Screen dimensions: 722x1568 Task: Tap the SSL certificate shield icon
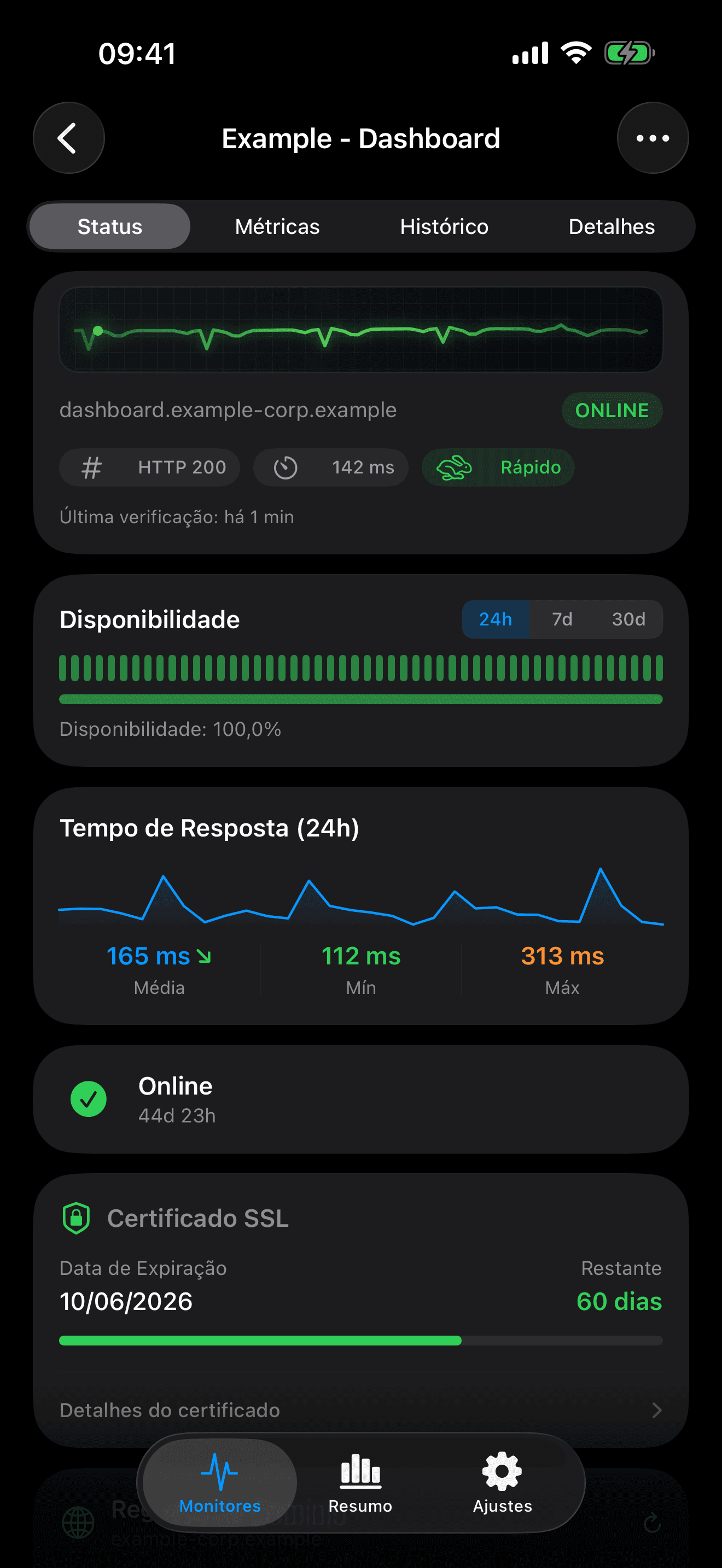tap(75, 1218)
